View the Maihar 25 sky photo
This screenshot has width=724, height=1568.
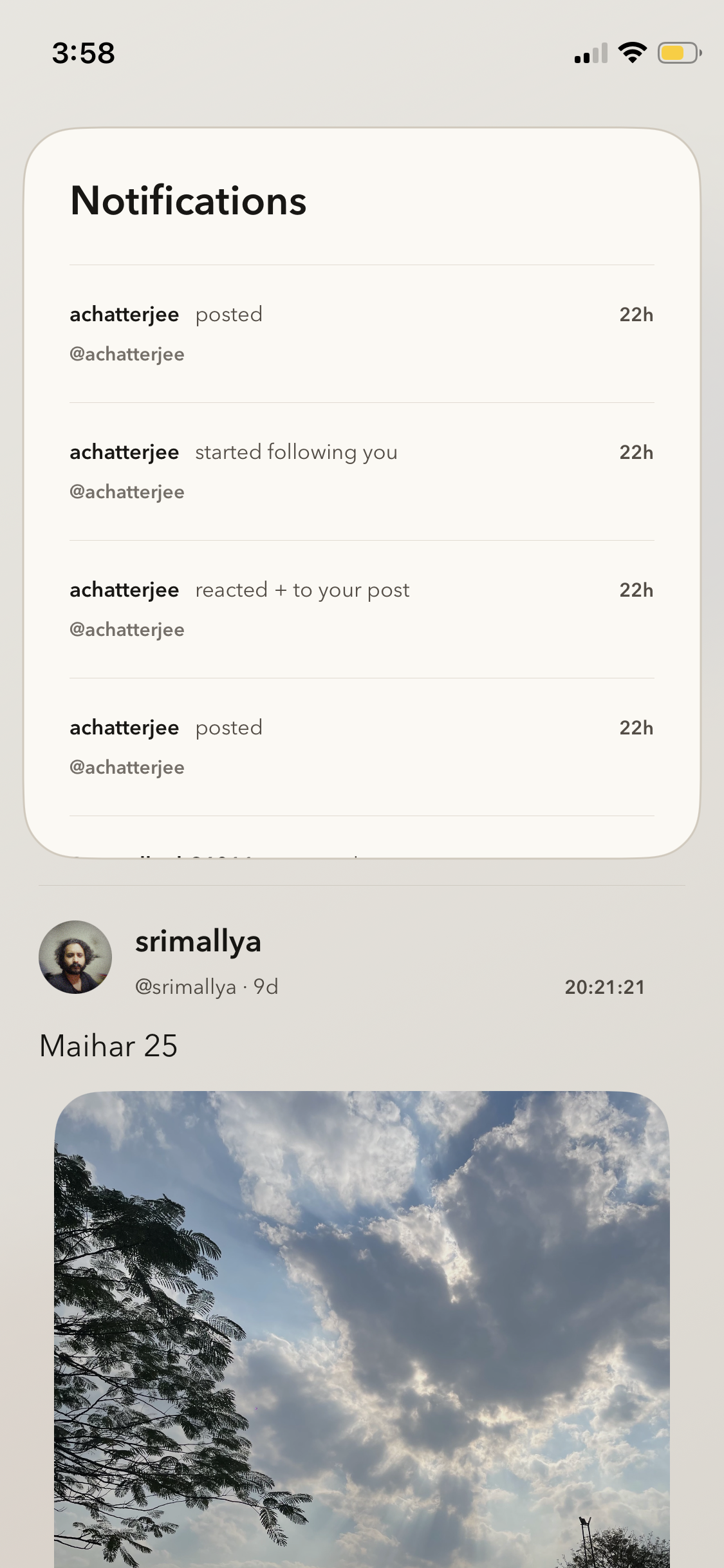pos(361,1326)
